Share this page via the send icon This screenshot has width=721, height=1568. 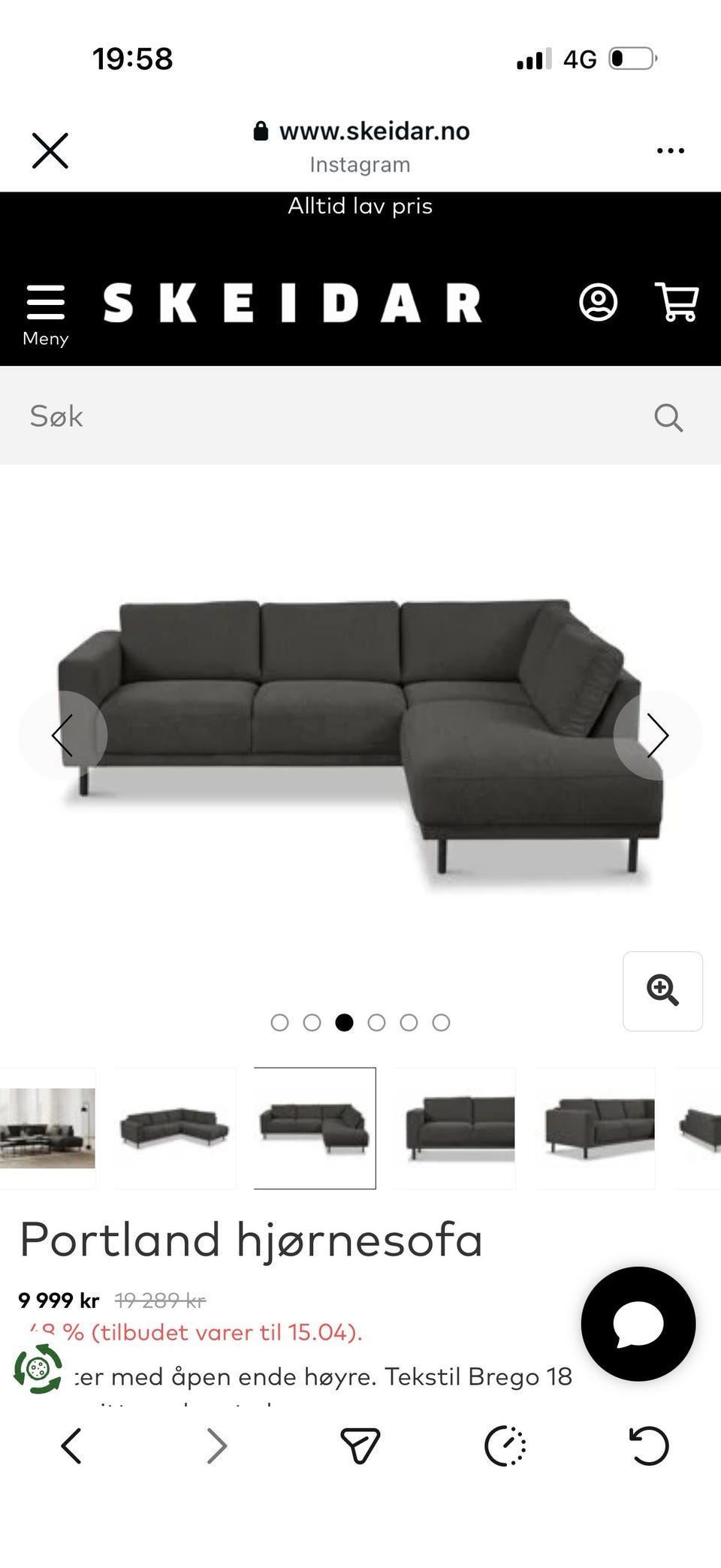point(360,1446)
